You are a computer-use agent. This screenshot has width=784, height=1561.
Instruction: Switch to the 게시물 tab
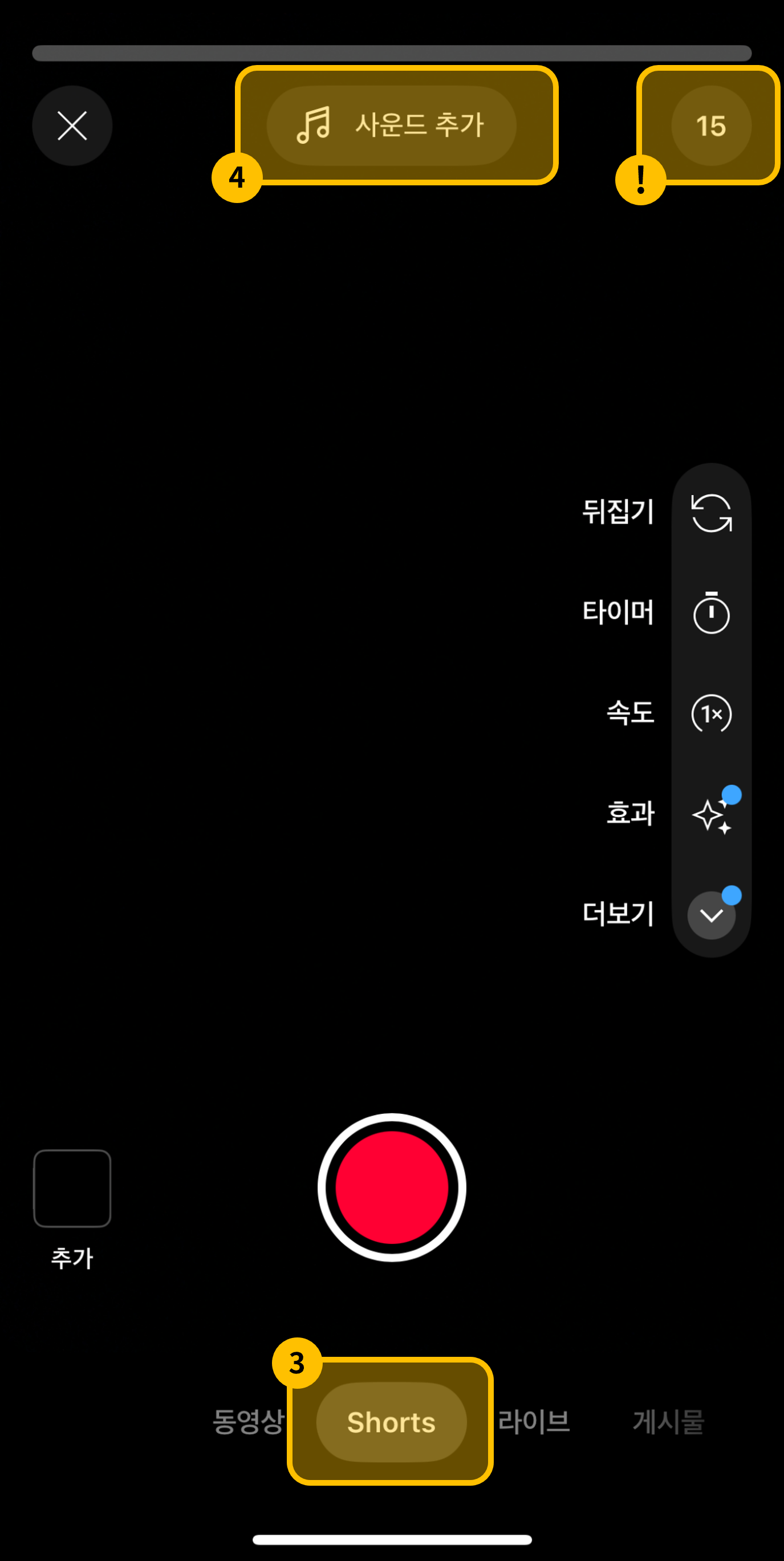point(668,1422)
